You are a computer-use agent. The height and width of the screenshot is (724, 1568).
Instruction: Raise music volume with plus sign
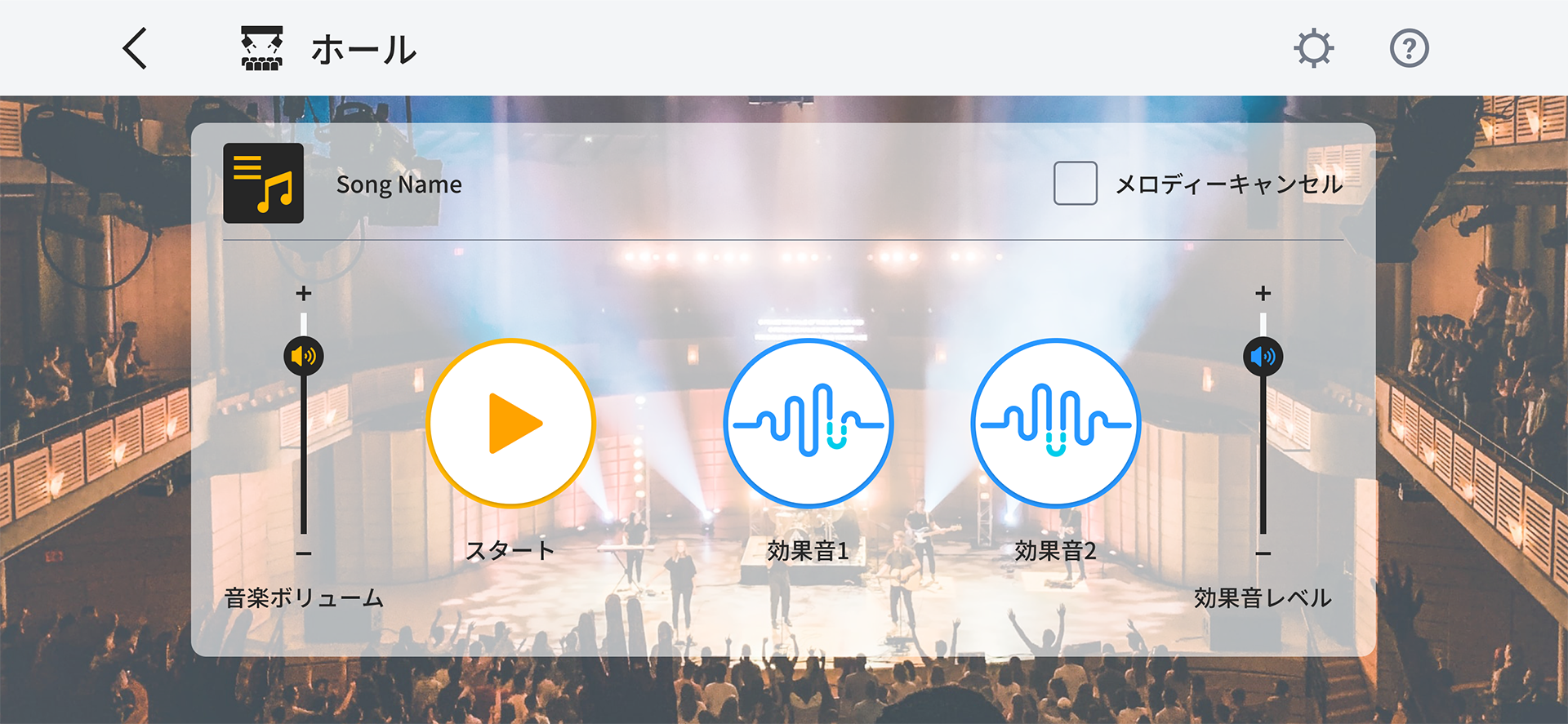pyautogui.click(x=304, y=293)
